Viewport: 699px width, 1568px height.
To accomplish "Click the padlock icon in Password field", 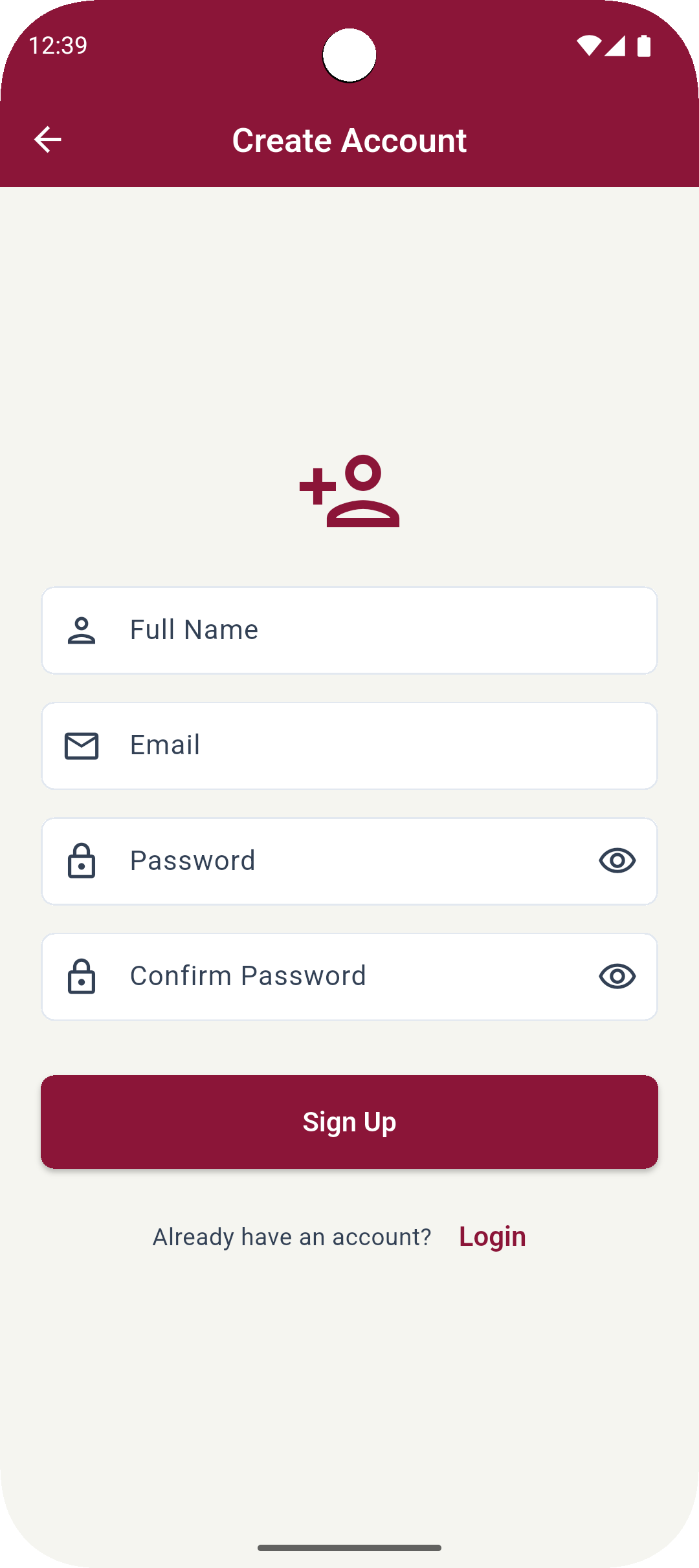I will [x=80, y=860].
